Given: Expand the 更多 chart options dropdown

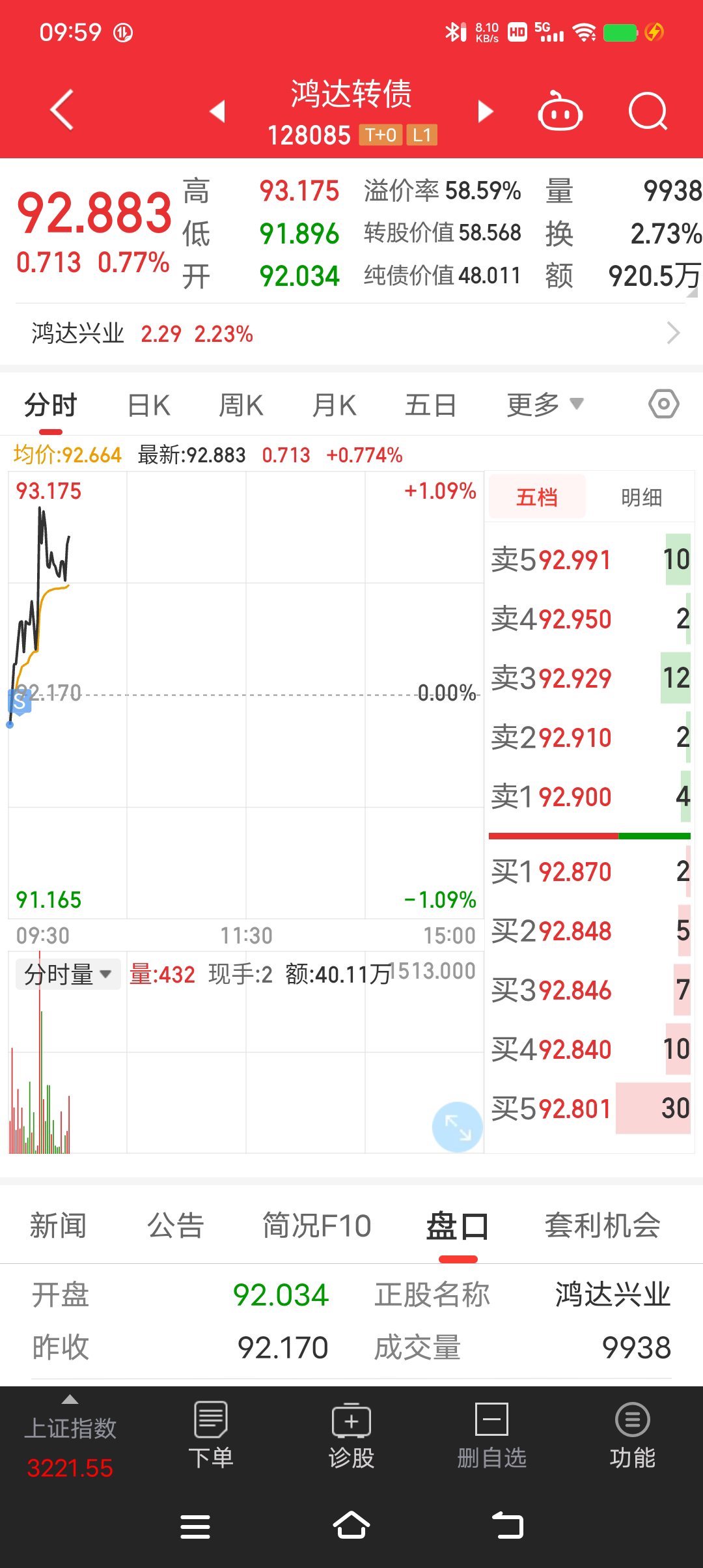Looking at the screenshot, I should (545, 405).
